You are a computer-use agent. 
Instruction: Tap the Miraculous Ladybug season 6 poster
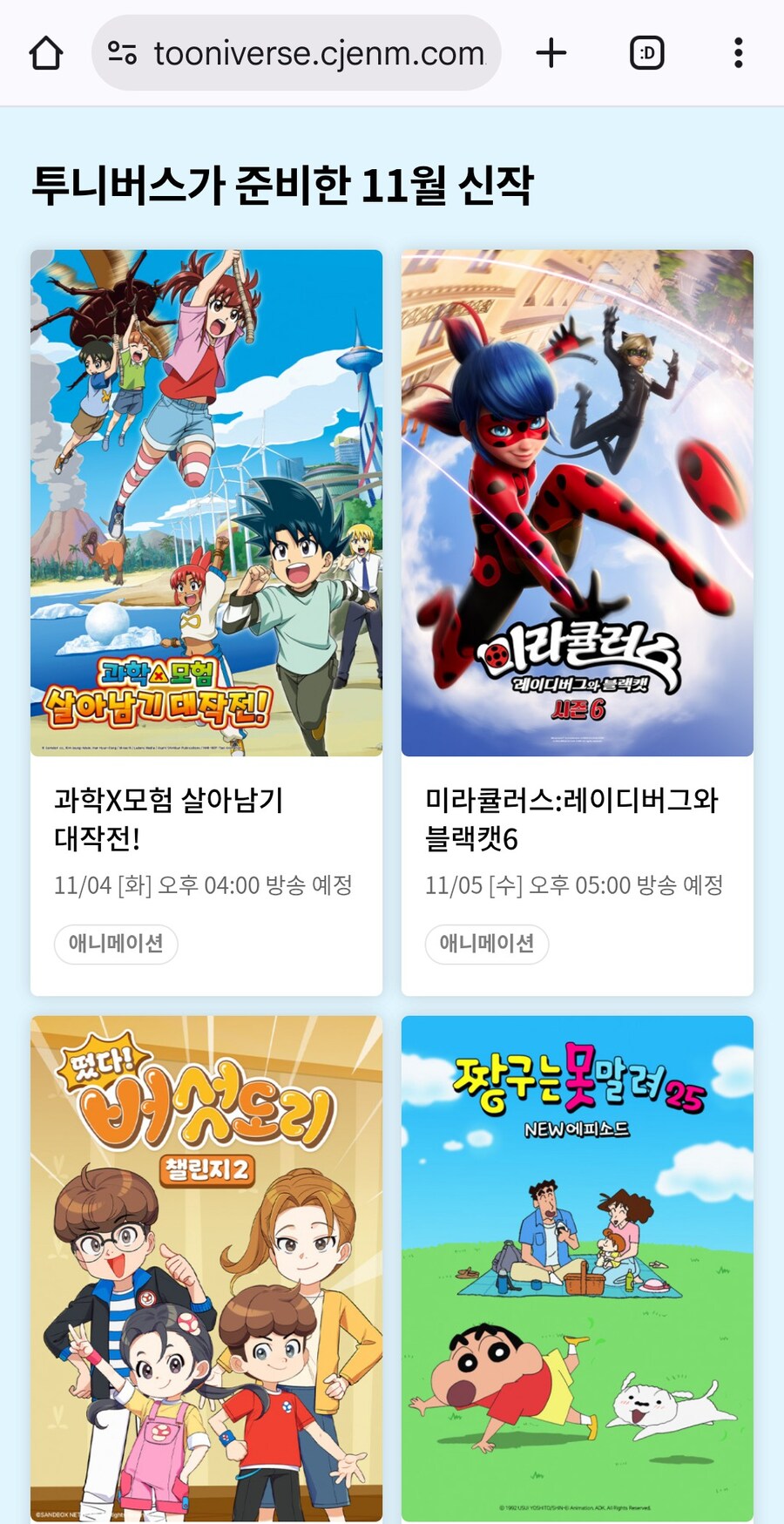(x=577, y=502)
